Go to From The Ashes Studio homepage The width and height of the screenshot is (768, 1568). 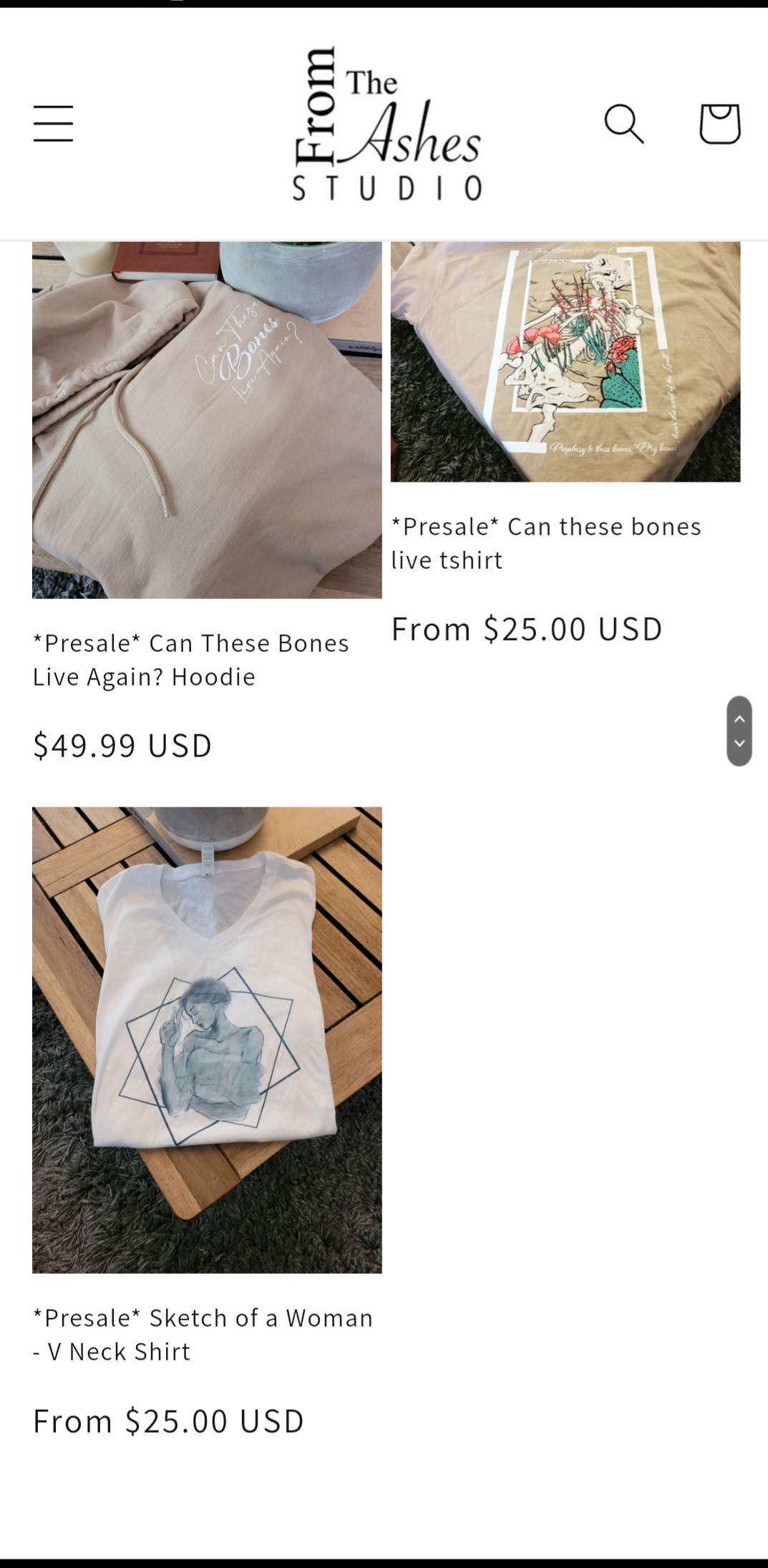pos(387,123)
